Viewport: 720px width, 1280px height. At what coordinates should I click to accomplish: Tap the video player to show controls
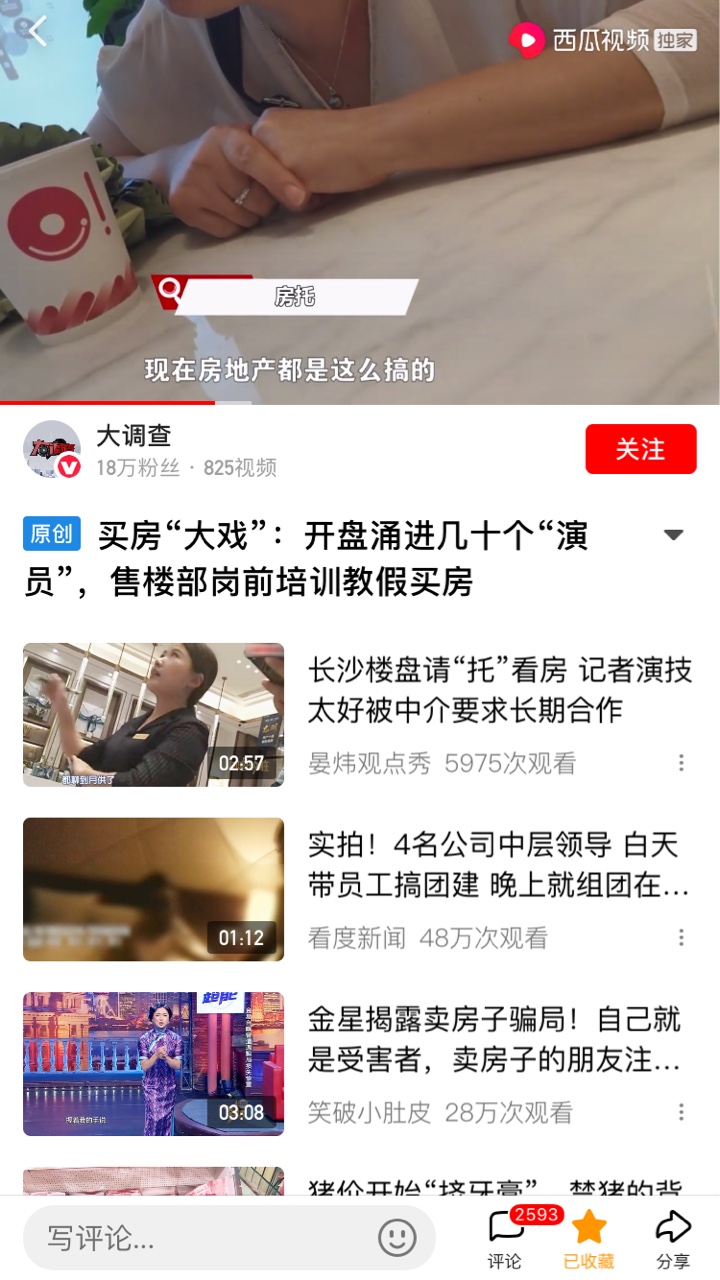[x=360, y=200]
